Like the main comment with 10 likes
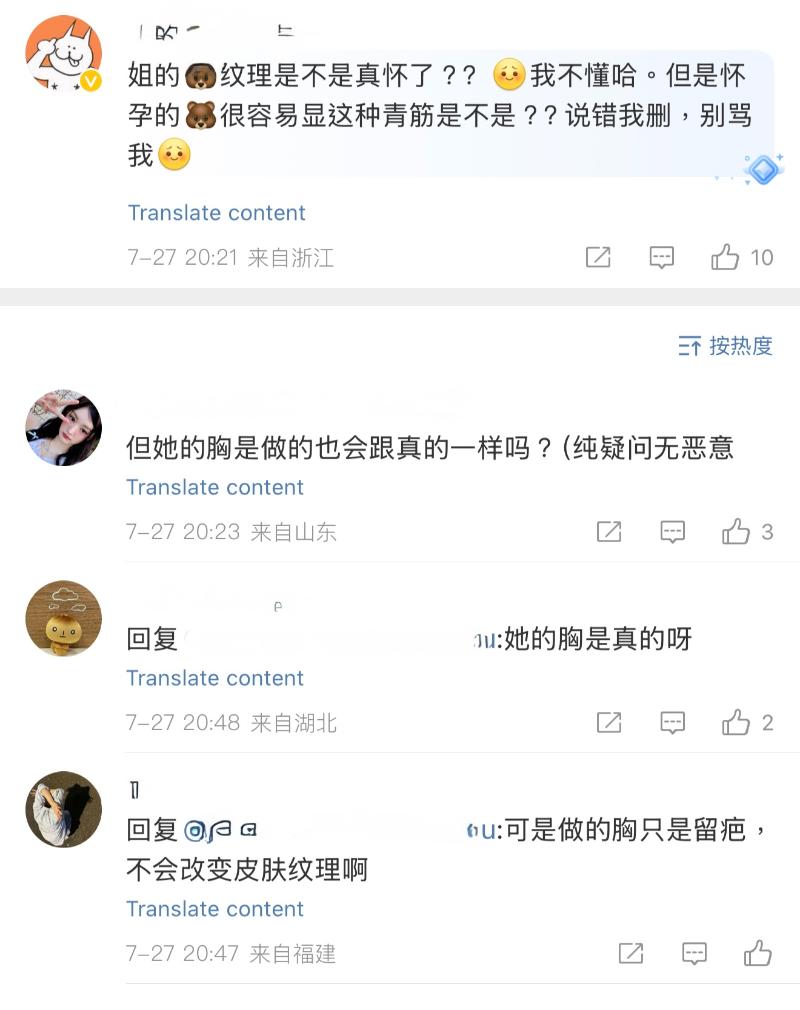This screenshot has width=800, height=1010. point(726,258)
